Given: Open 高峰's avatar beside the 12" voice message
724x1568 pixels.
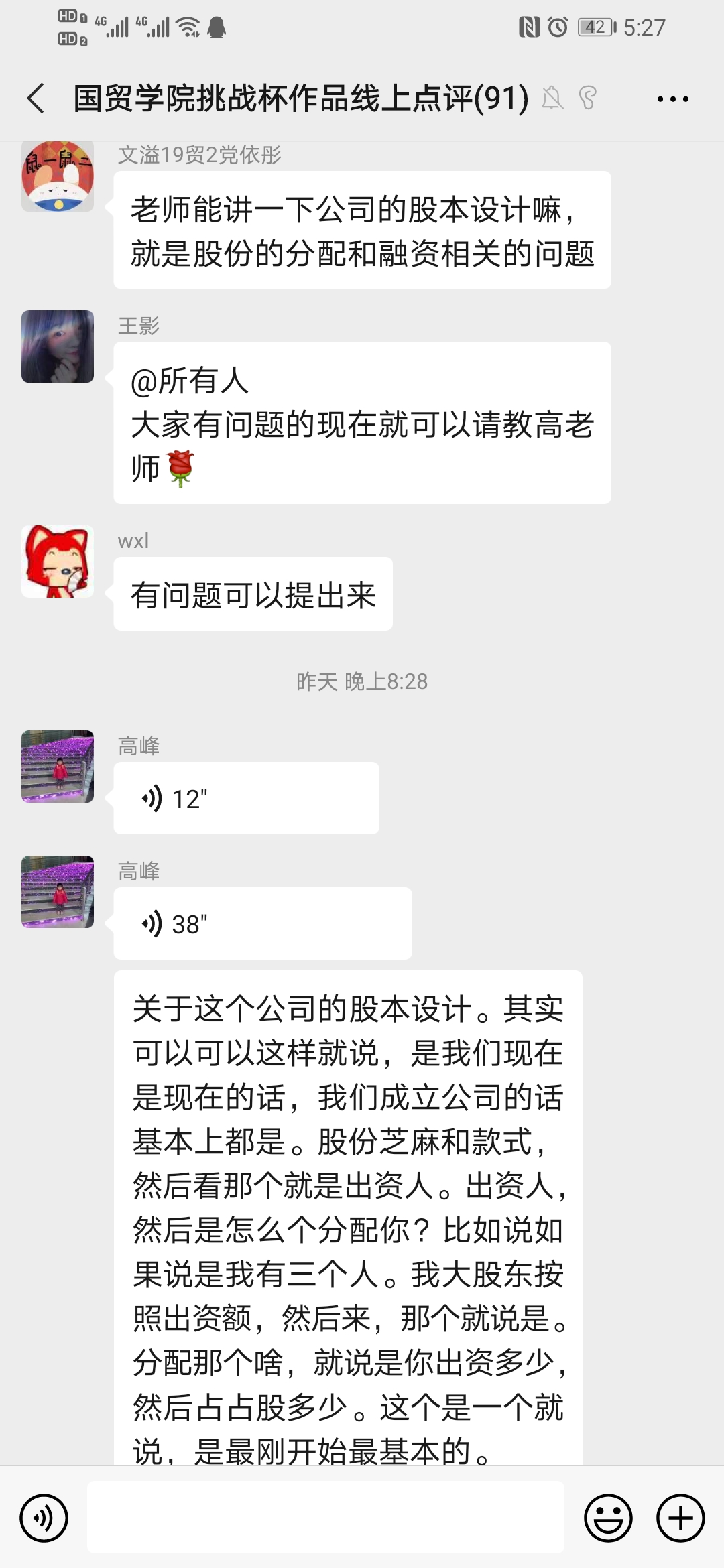Looking at the screenshot, I should [x=58, y=767].
